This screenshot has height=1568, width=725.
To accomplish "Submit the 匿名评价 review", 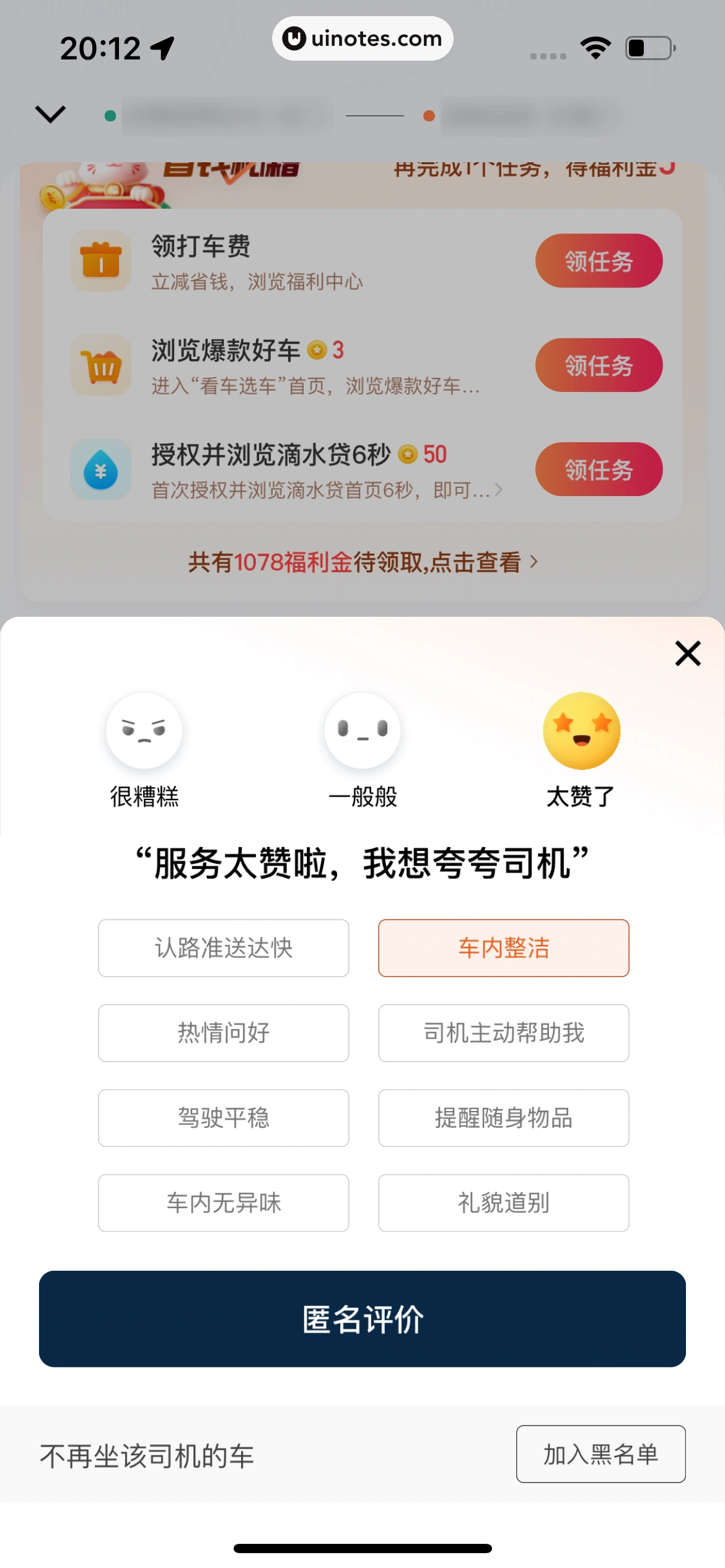I will tap(362, 1318).
